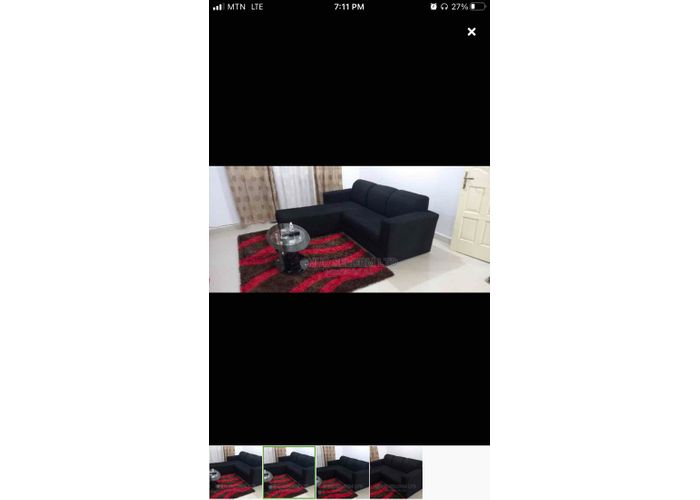Select the fourth sofa thumbnail
This screenshot has height=500, width=700.
pos(396,472)
